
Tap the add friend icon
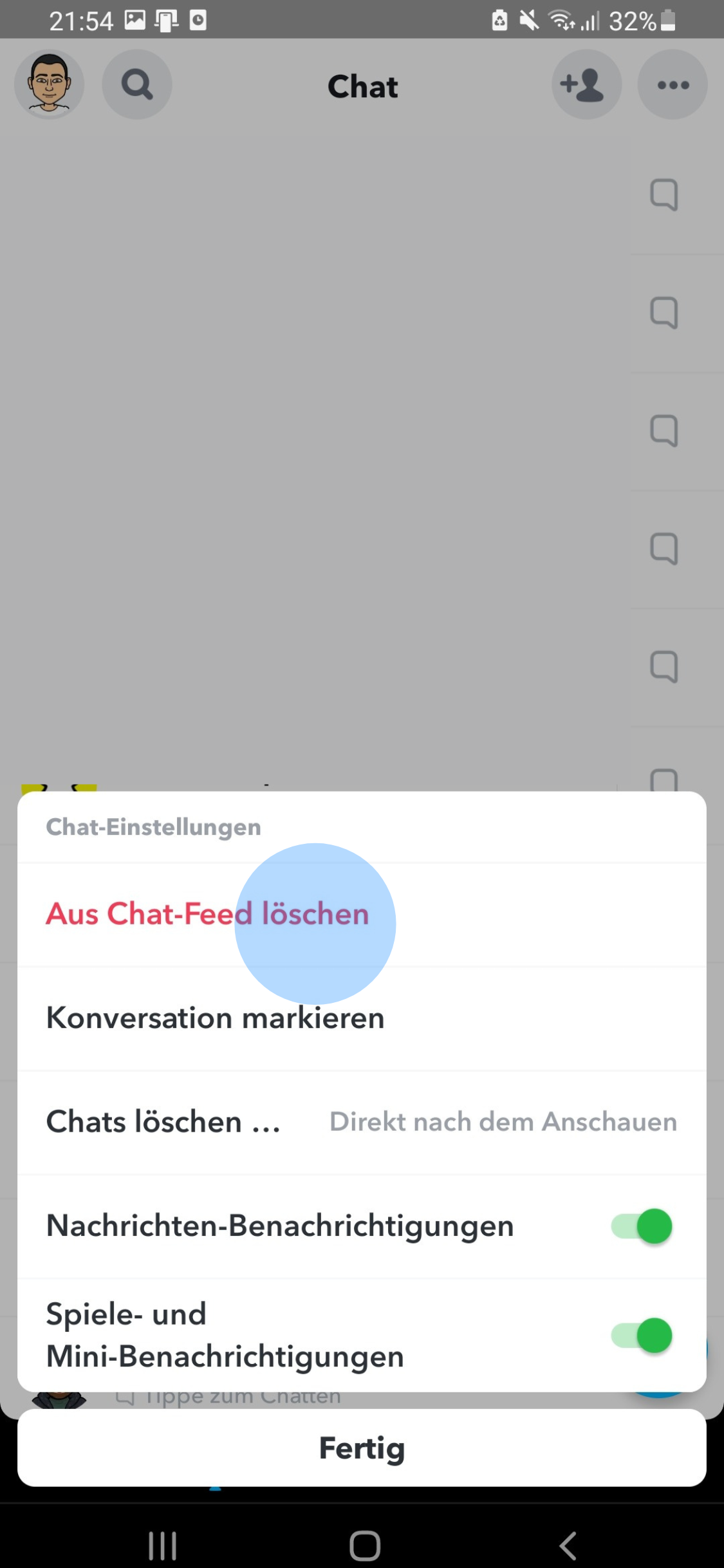pyautogui.click(x=586, y=84)
